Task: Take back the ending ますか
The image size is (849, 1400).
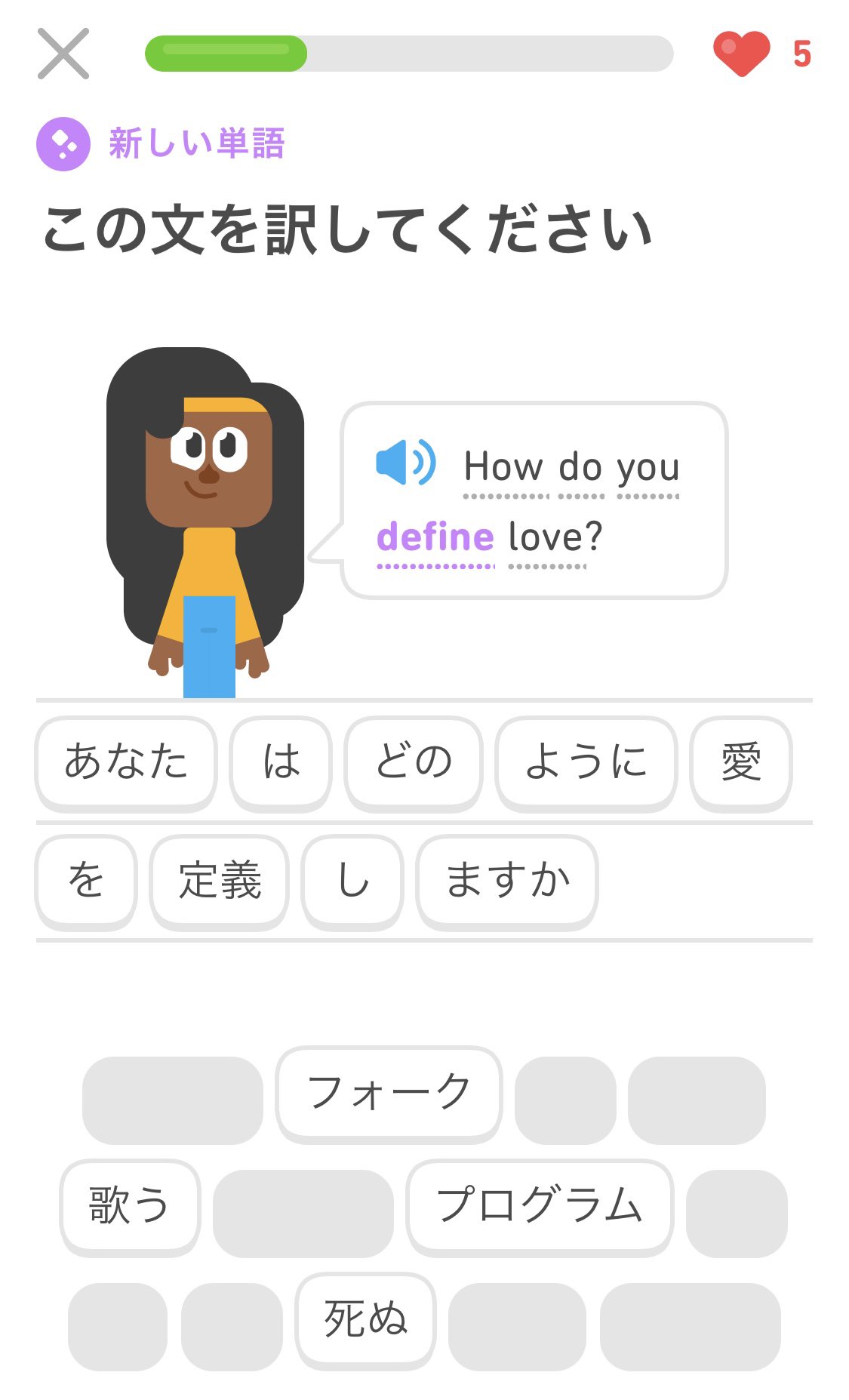Action: pos(507,880)
